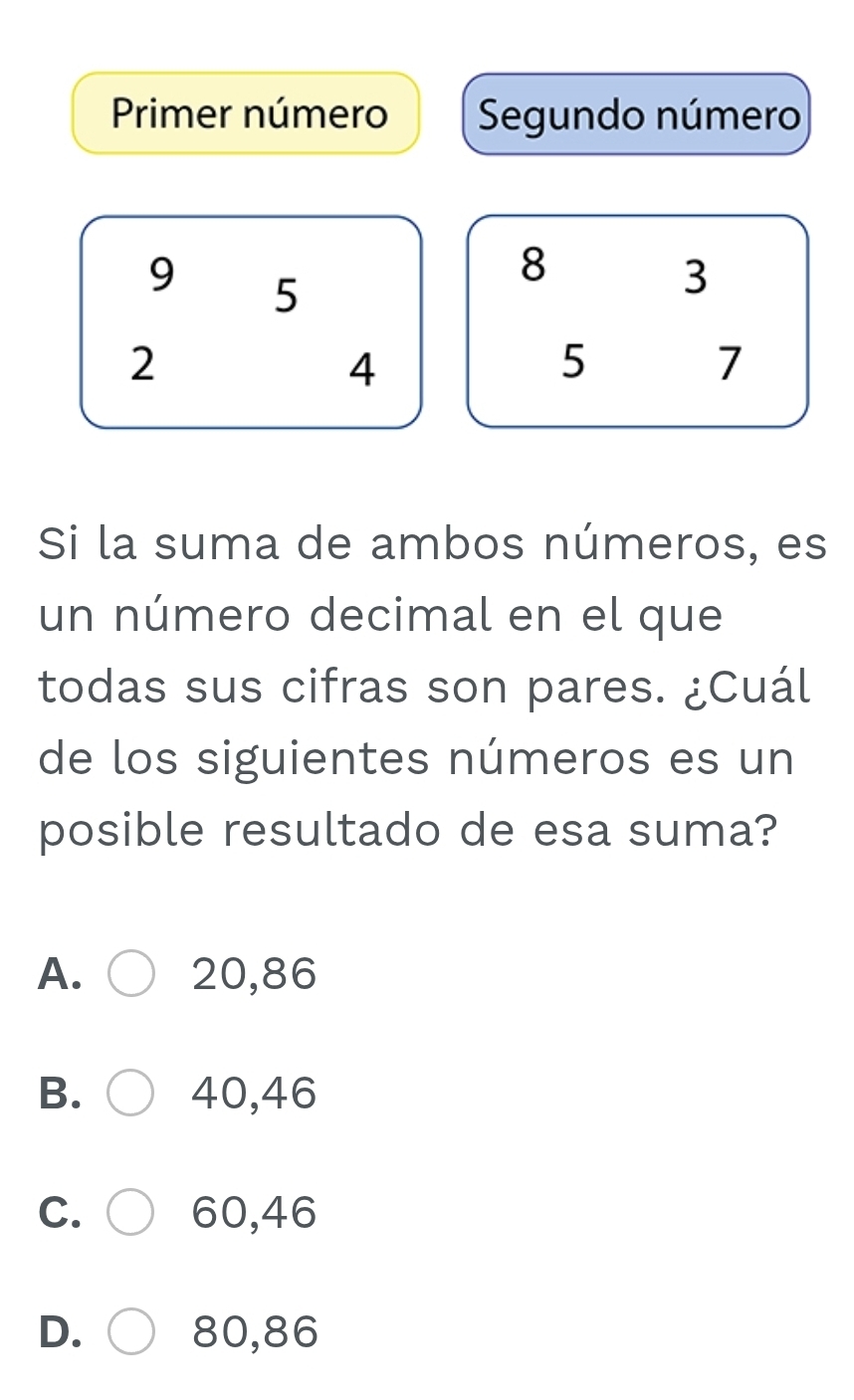854x1400 pixels.
Task: Click the letter B answer label
Action: [x=62, y=1095]
